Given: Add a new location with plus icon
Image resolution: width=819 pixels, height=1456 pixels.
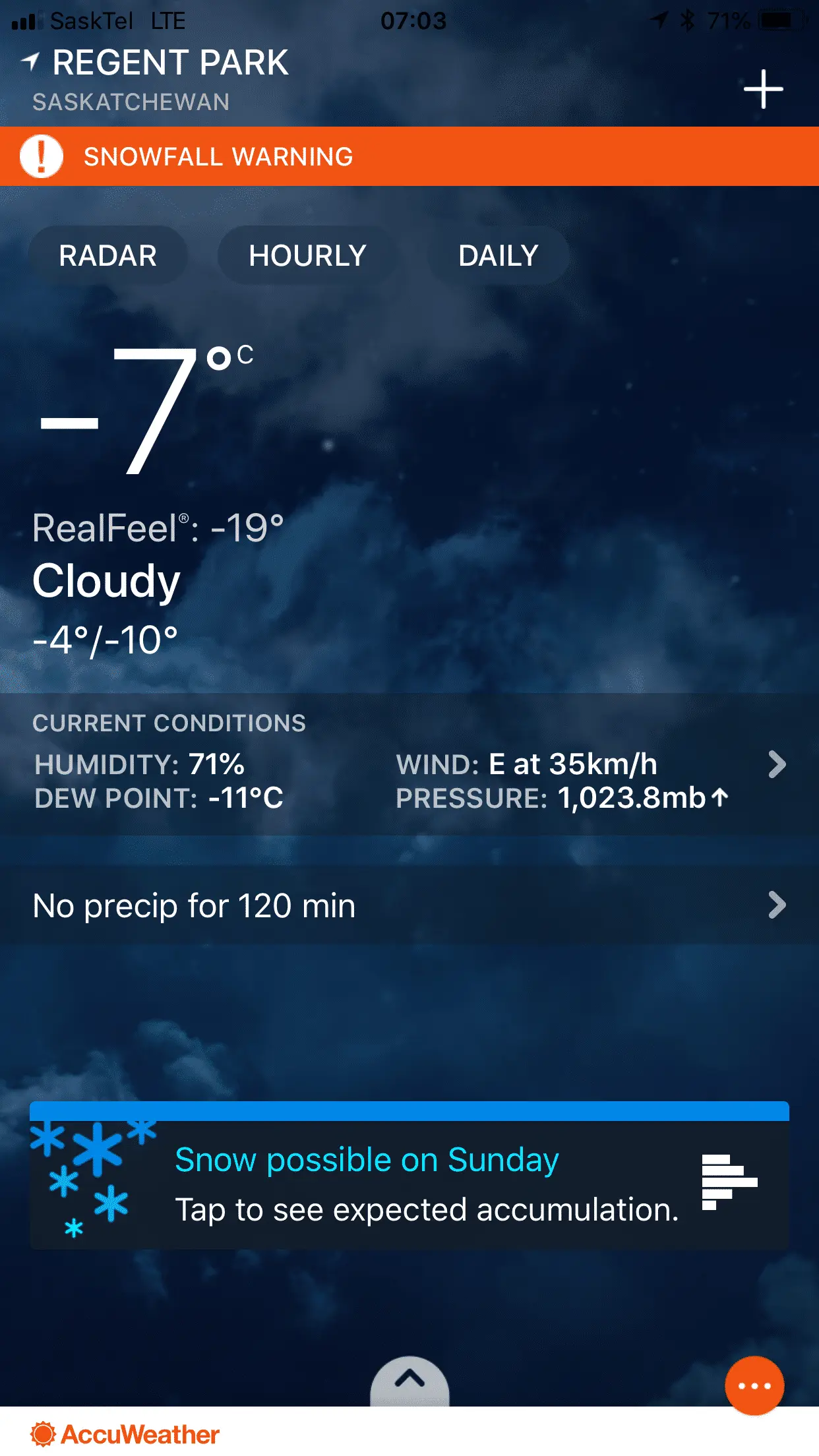Looking at the screenshot, I should (763, 89).
